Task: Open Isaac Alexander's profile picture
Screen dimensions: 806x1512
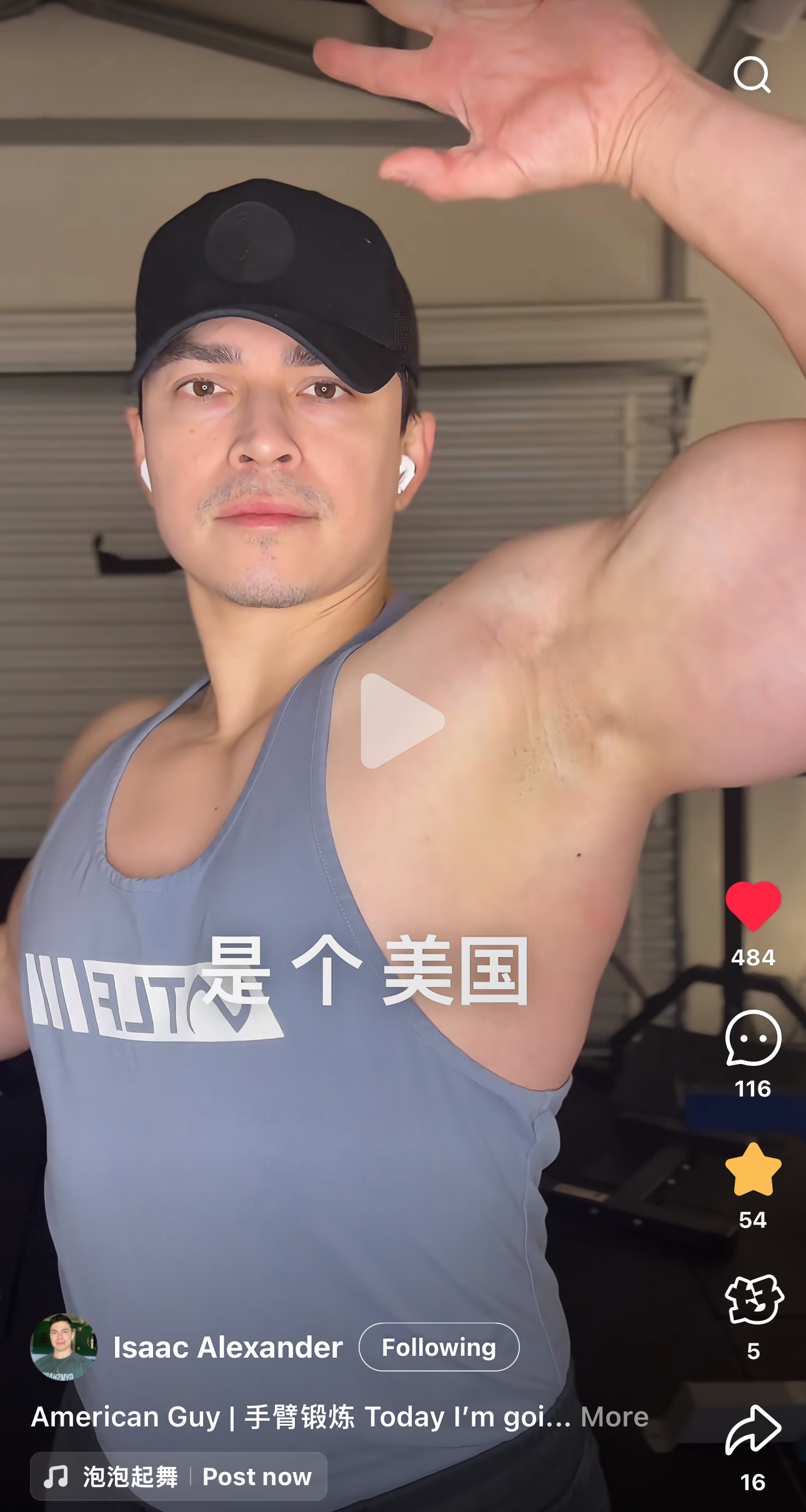Action: click(64, 1347)
